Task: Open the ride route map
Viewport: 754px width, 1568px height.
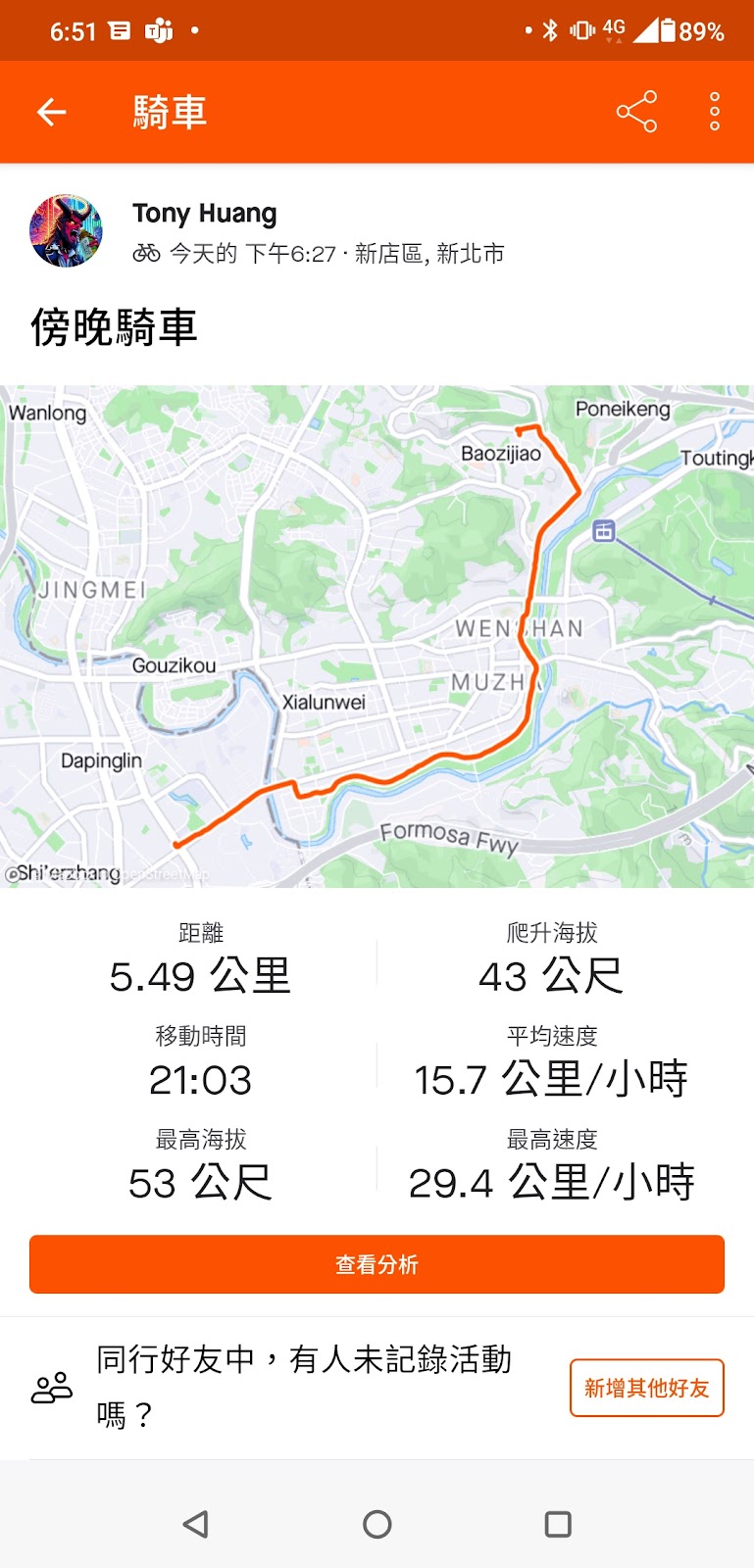Action: [x=377, y=637]
